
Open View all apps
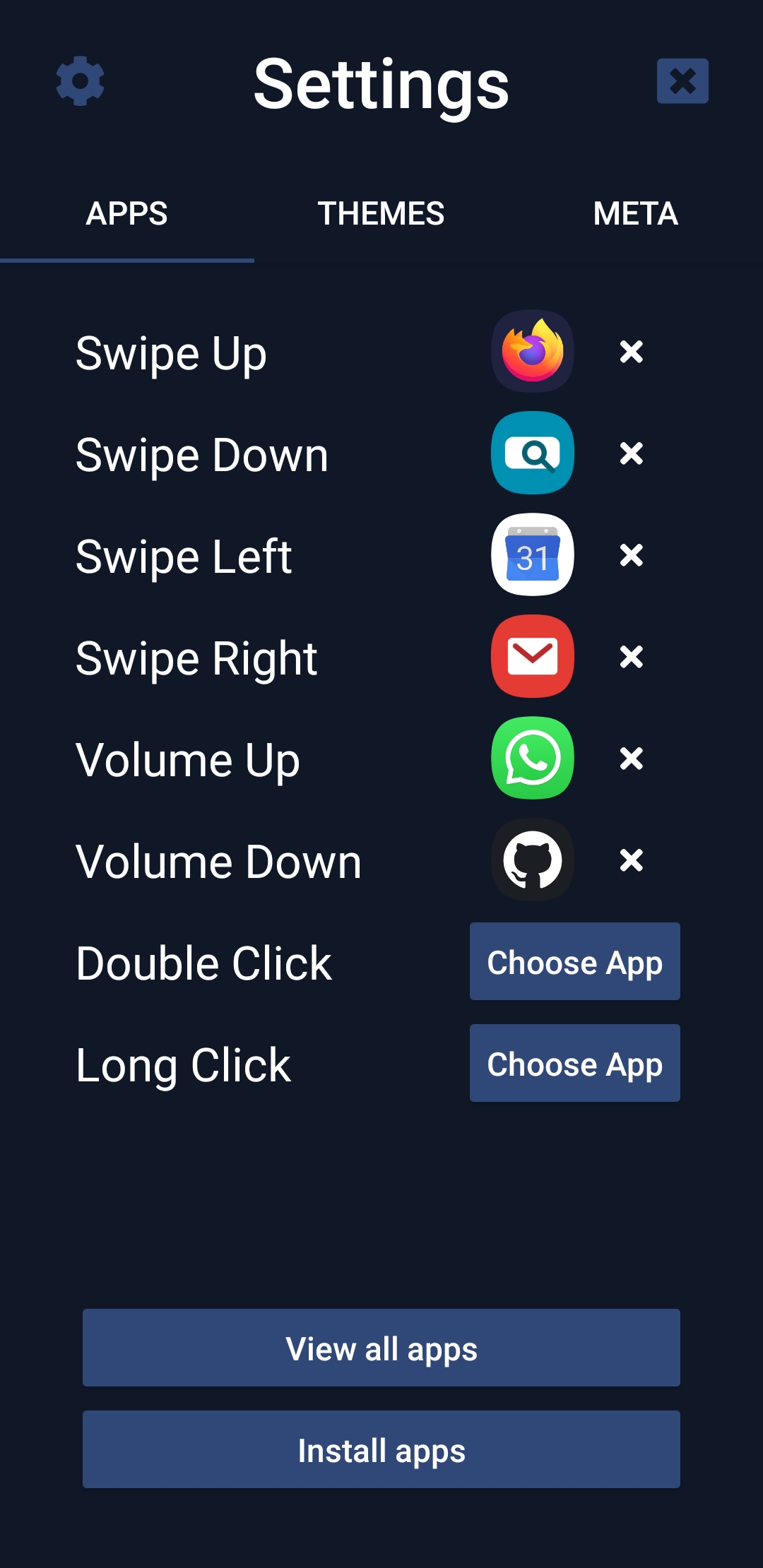tap(381, 1348)
